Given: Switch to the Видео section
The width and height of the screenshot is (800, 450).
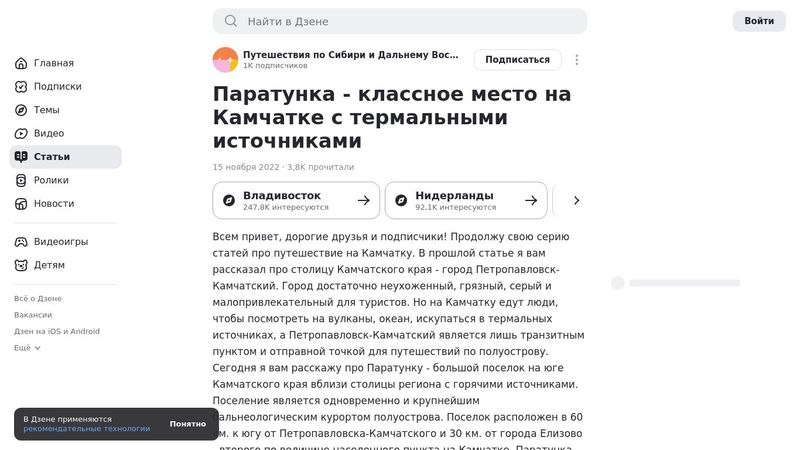Looking at the screenshot, I should (49, 133).
